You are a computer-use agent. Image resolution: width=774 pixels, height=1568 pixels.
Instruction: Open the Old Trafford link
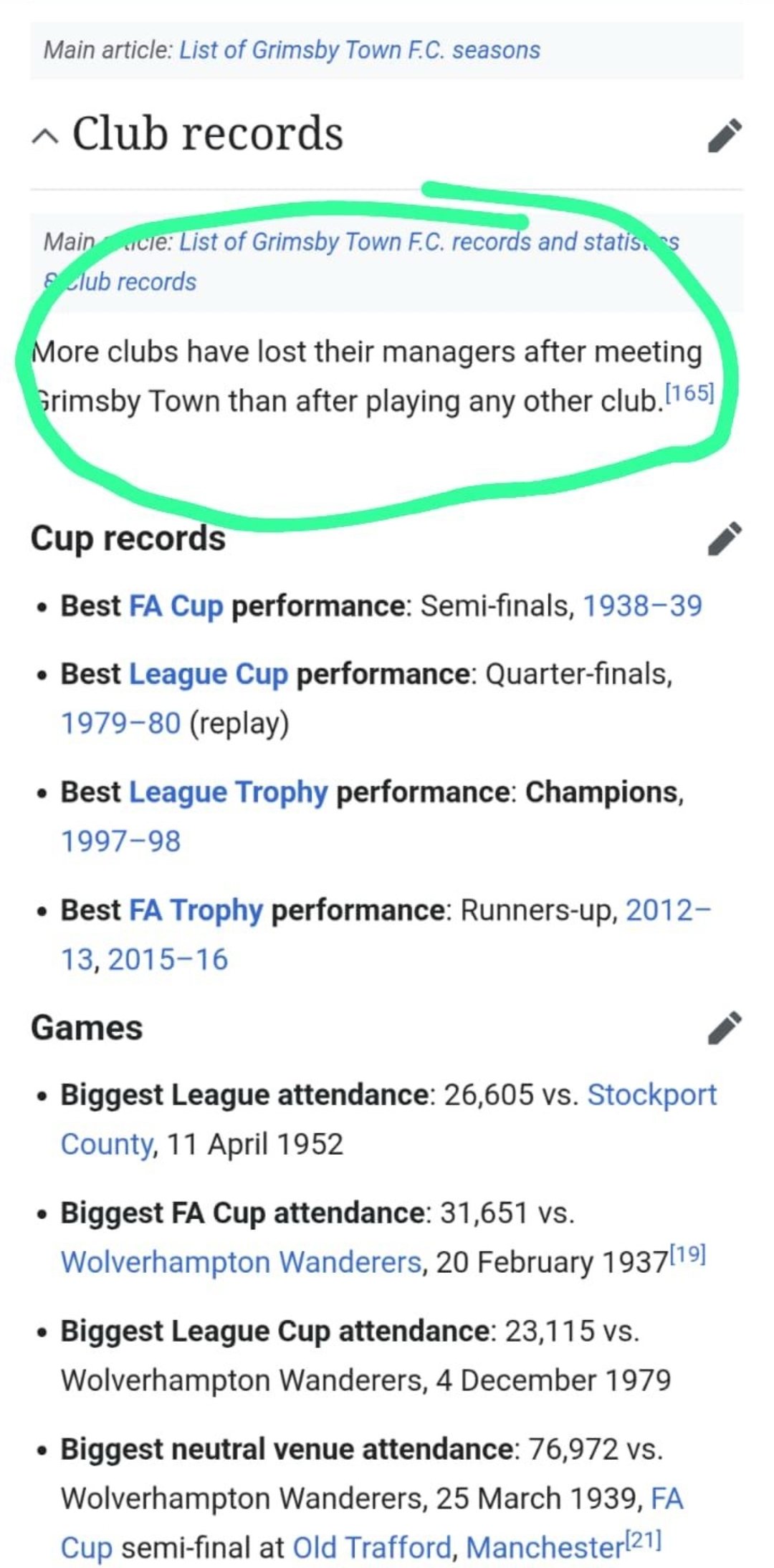(x=372, y=1548)
